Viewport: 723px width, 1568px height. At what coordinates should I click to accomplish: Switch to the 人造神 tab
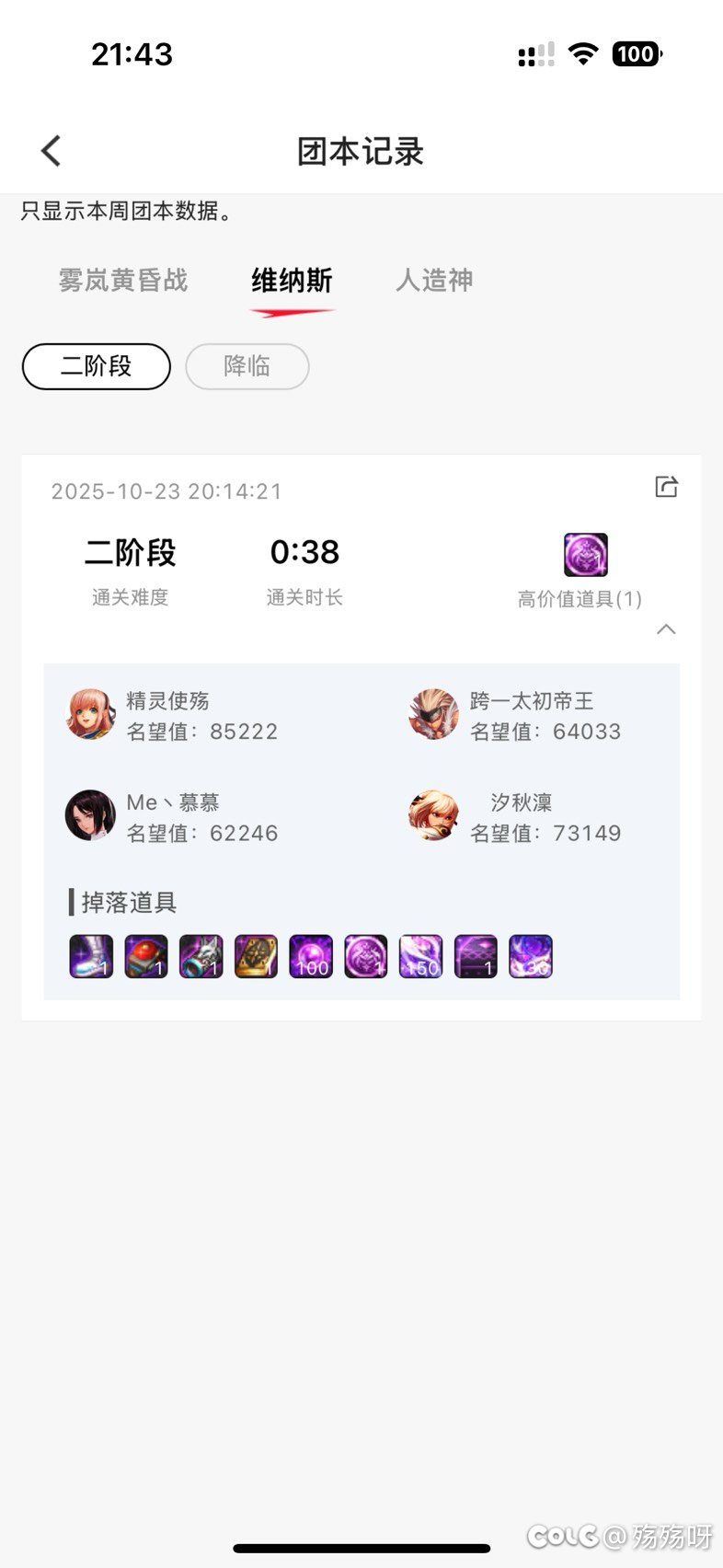434,281
